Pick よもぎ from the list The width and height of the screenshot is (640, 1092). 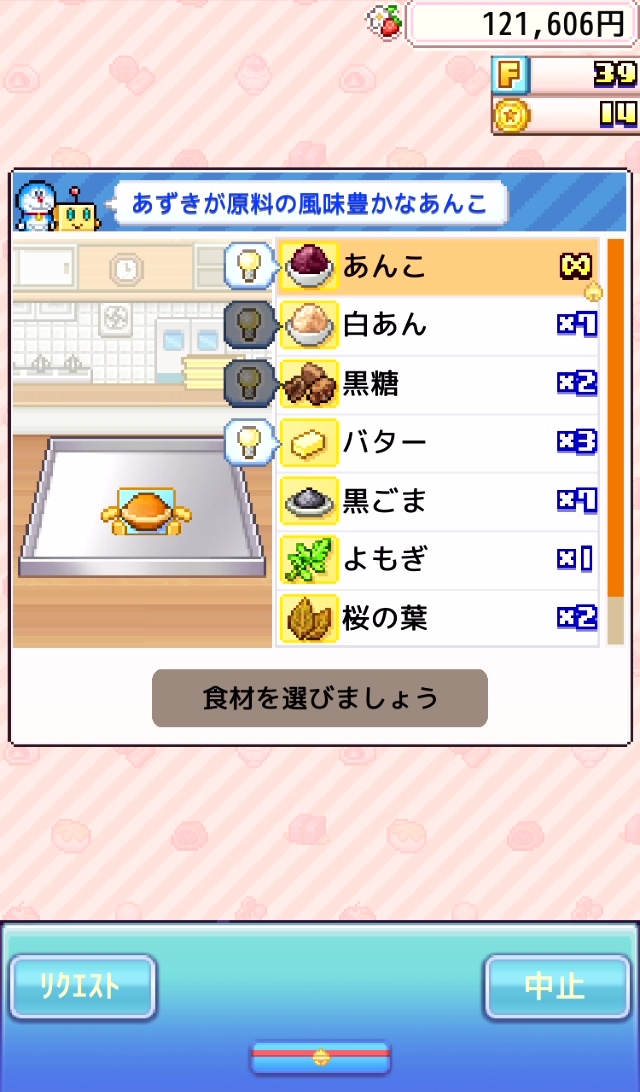(x=437, y=559)
